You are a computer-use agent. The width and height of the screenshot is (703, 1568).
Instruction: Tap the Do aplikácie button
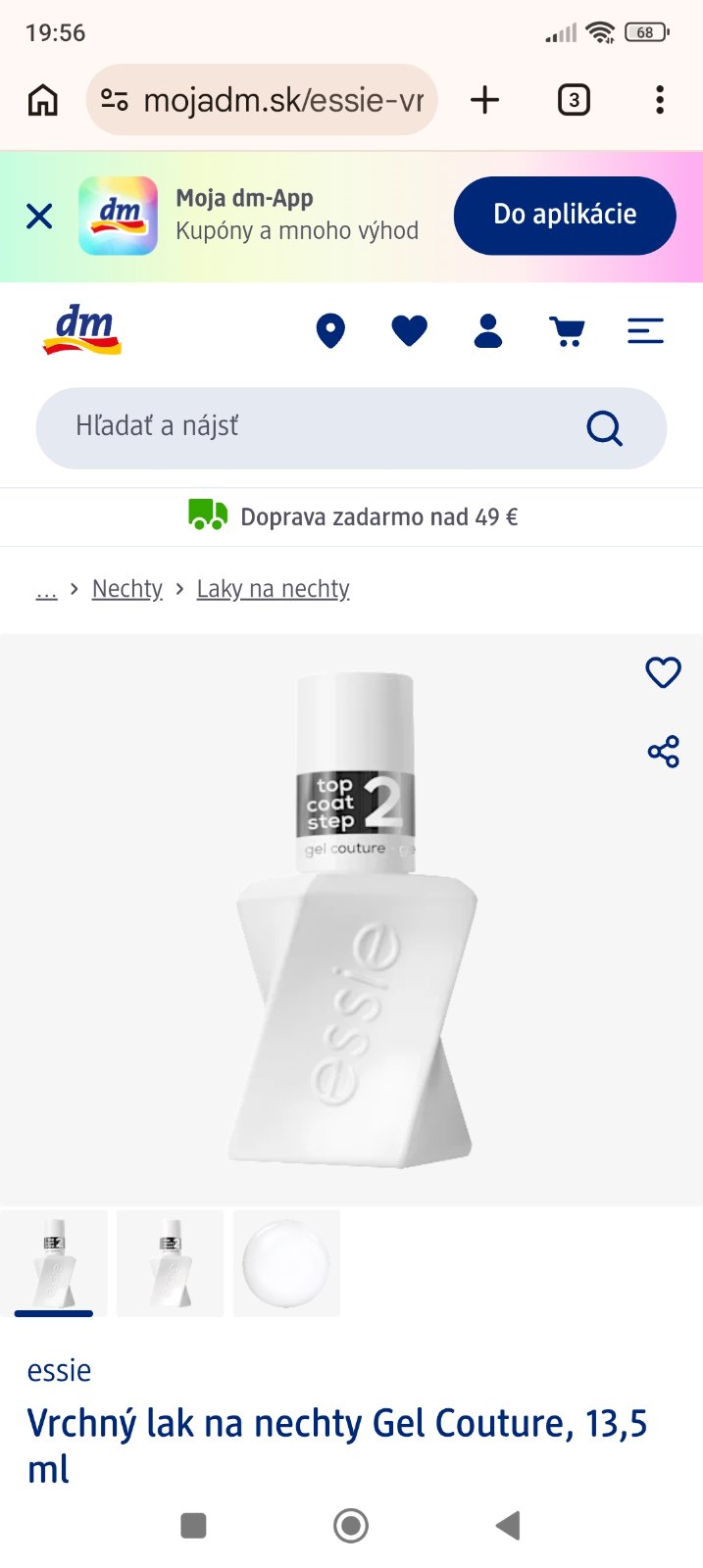coord(565,216)
